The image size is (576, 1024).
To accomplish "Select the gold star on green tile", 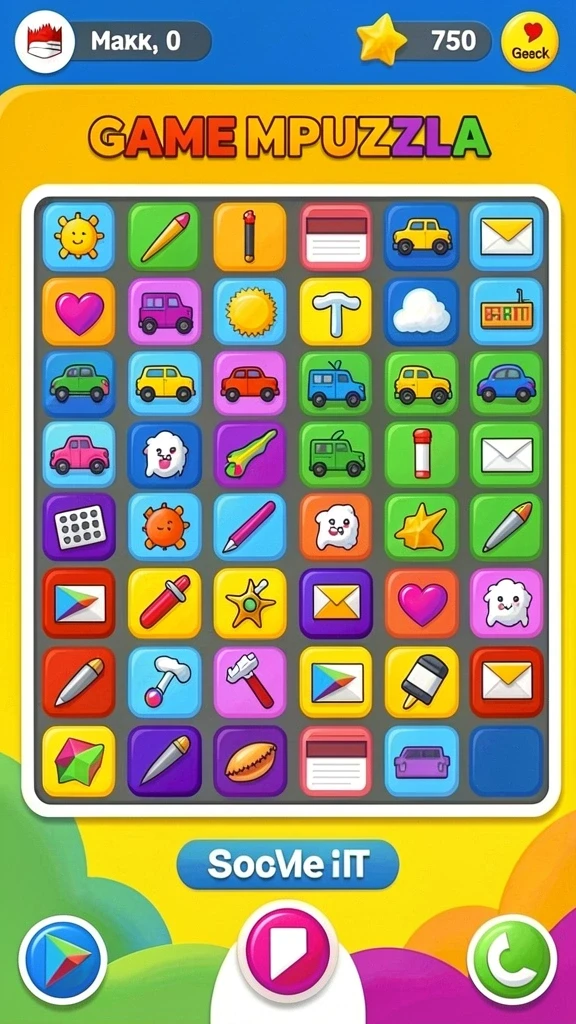I will coord(421,526).
